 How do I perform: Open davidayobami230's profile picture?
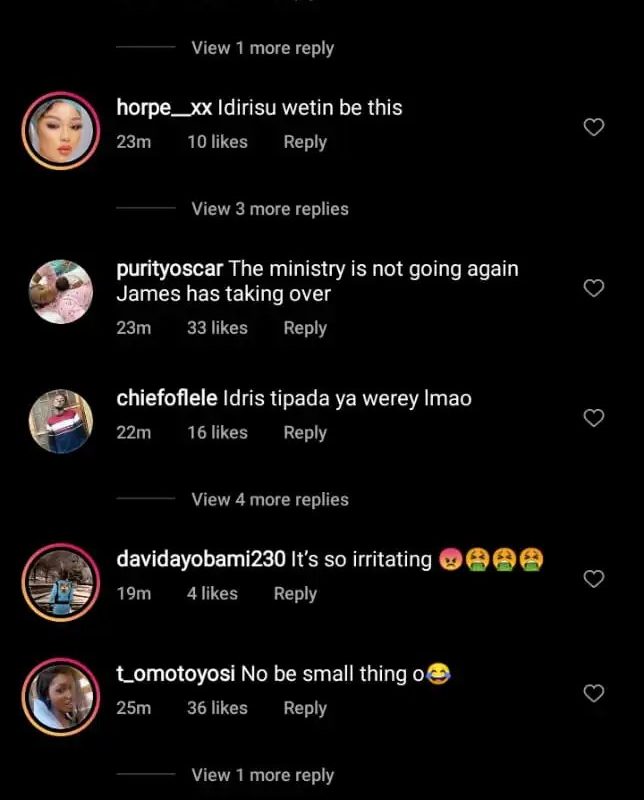tap(61, 581)
